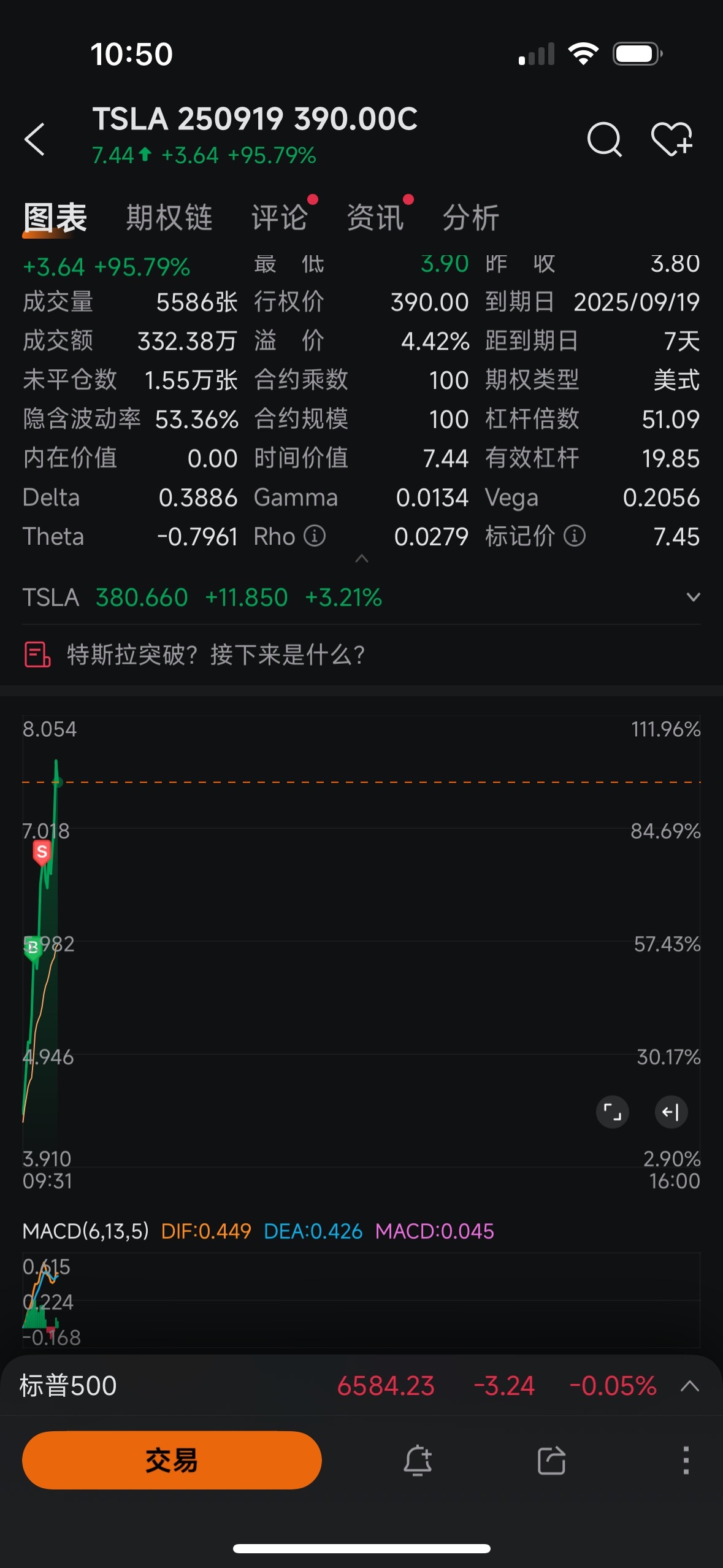Set a price alert with the bell
The image size is (723, 1568).
point(418,1460)
